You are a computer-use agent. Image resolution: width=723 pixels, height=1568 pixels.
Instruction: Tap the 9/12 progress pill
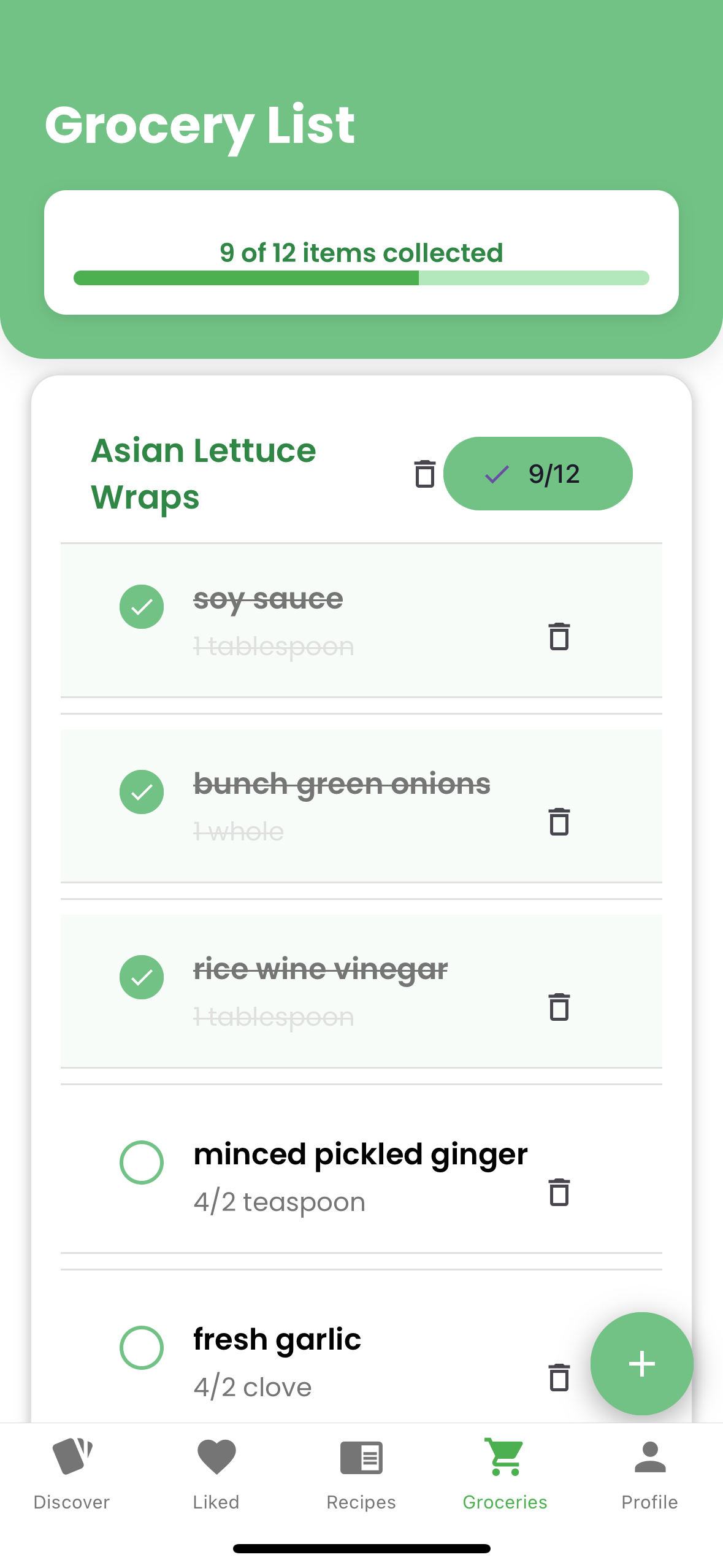click(538, 474)
